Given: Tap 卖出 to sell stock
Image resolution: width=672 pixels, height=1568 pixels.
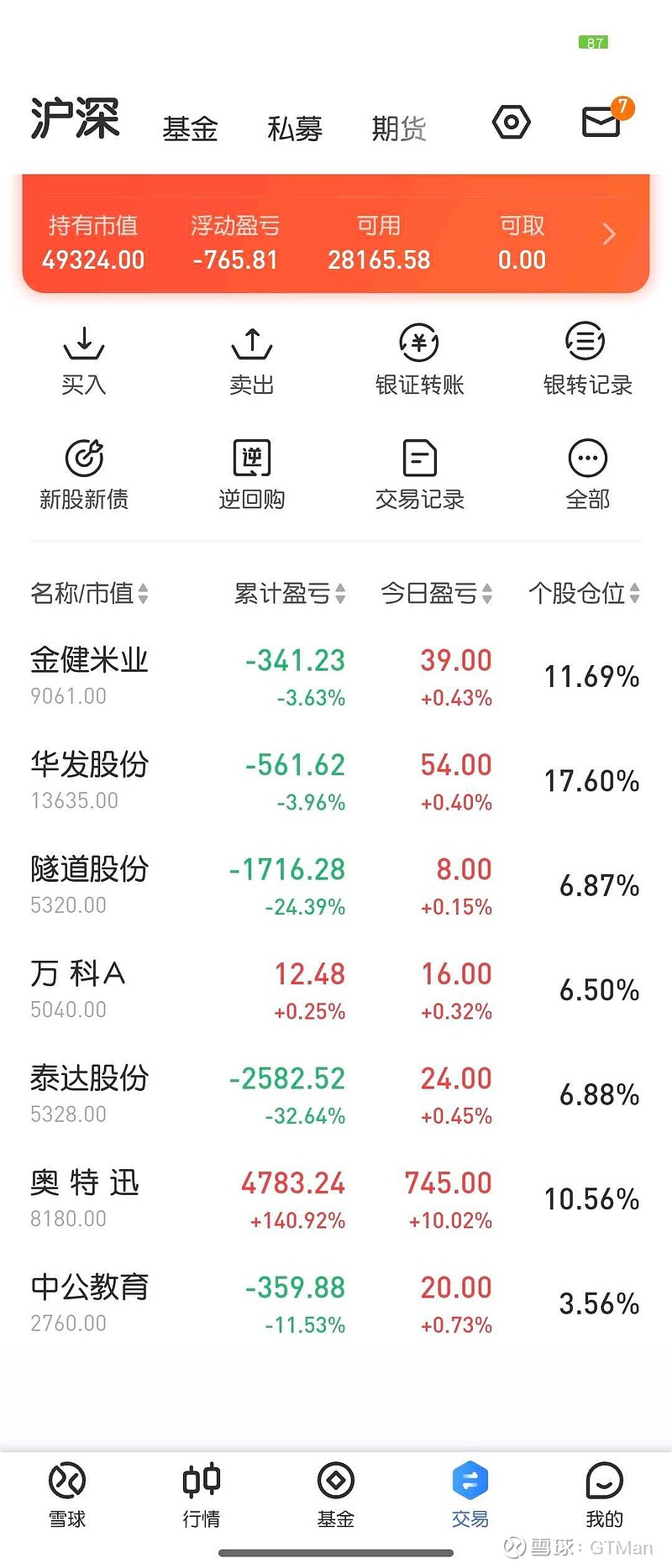Looking at the screenshot, I should pos(252,359).
